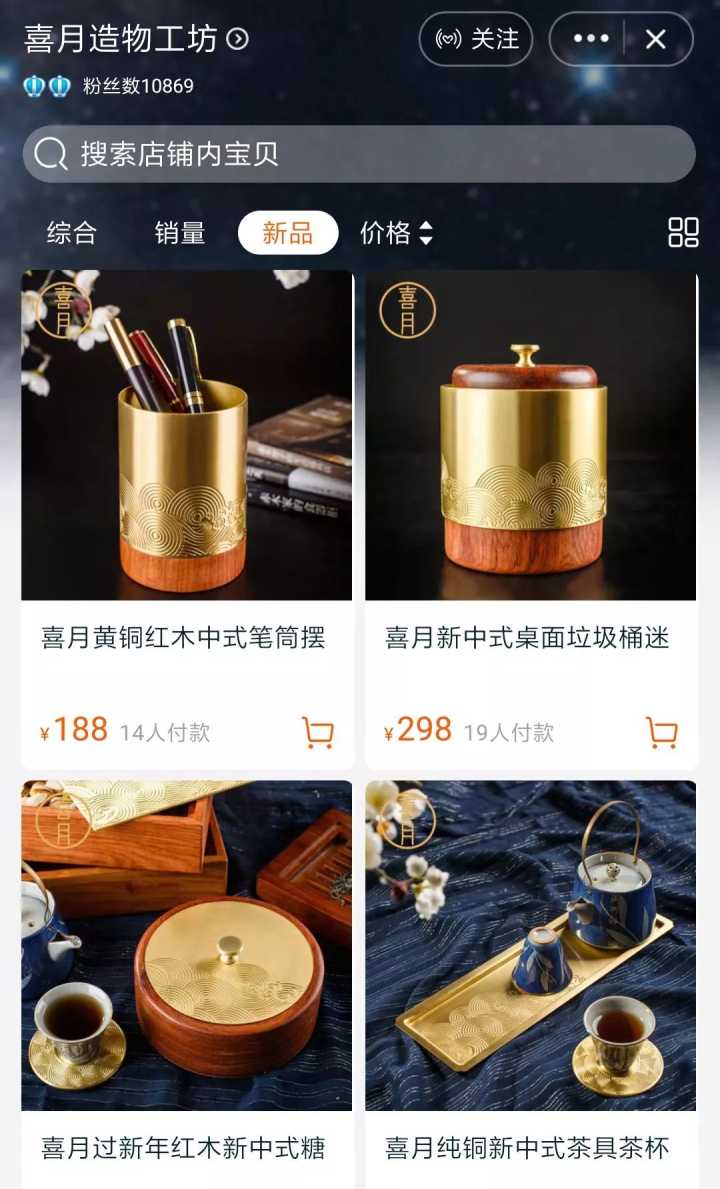Screen dimensions: 720x1189
Task: Select the 综合 tab
Action: pyautogui.click(x=69, y=233)
